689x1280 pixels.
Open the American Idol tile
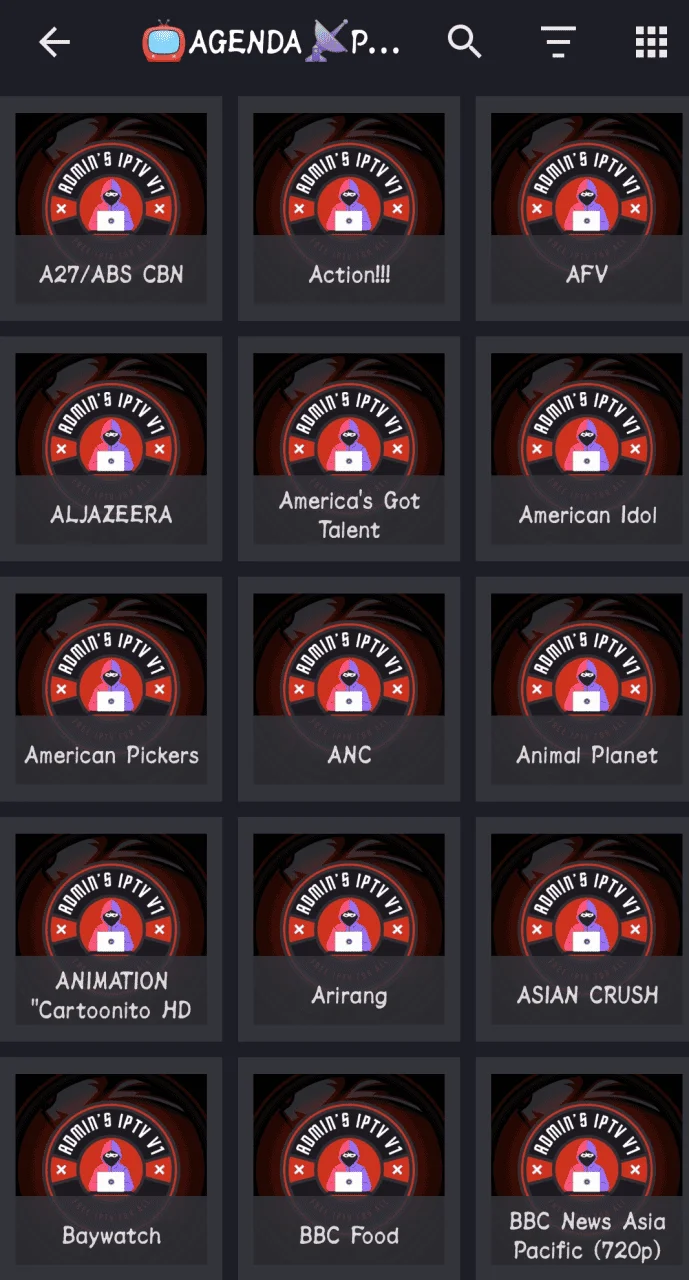(x=587, y=448)
